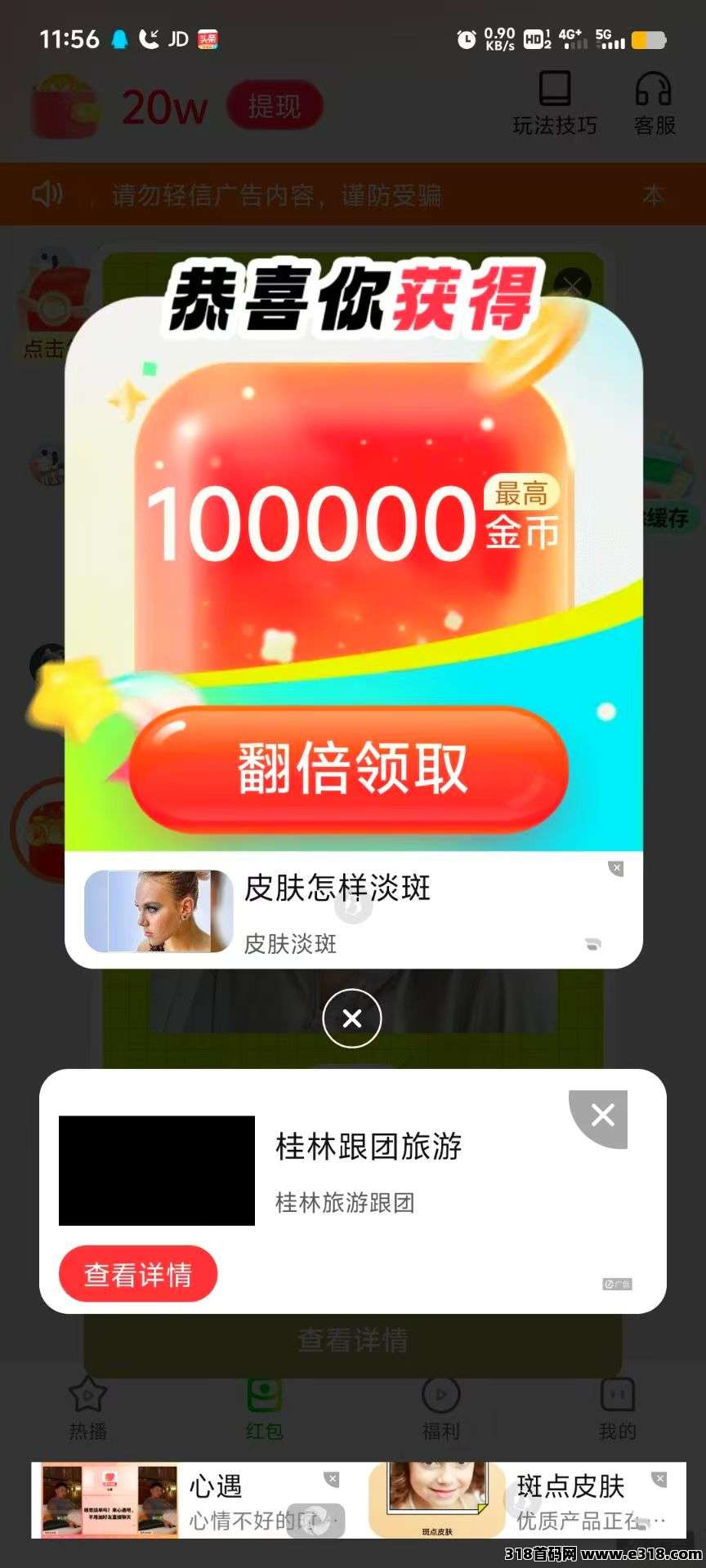This screenshot has height=1568, width=706.
Task: Tap 查看详情 on the 桂林跟团旅游 ad
Action: pos(137,1274)
